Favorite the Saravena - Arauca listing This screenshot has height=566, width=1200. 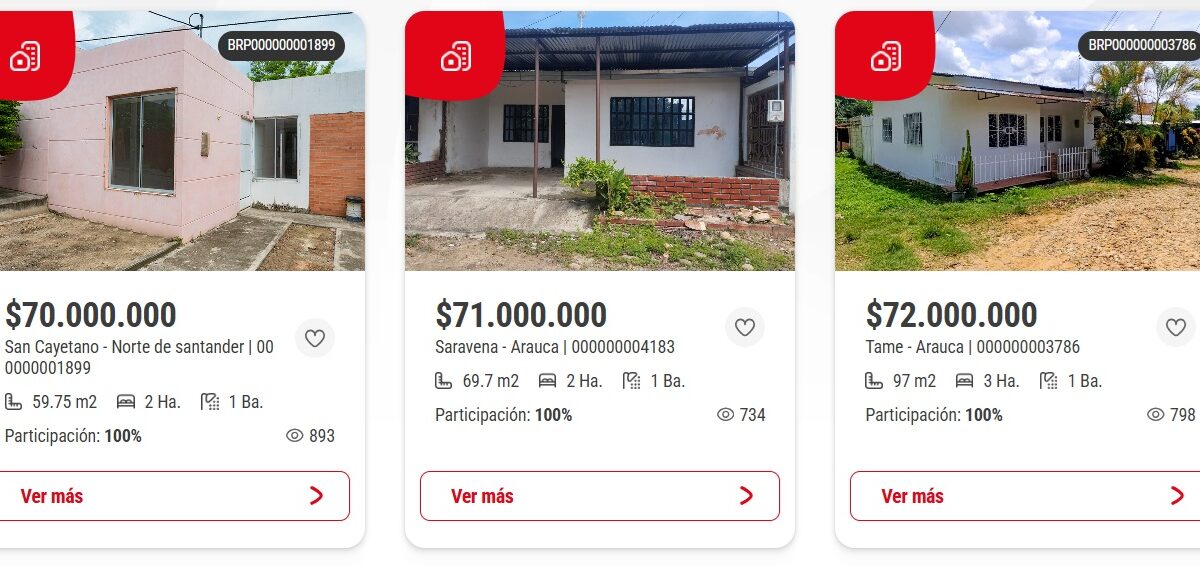(x=744, y=327)
